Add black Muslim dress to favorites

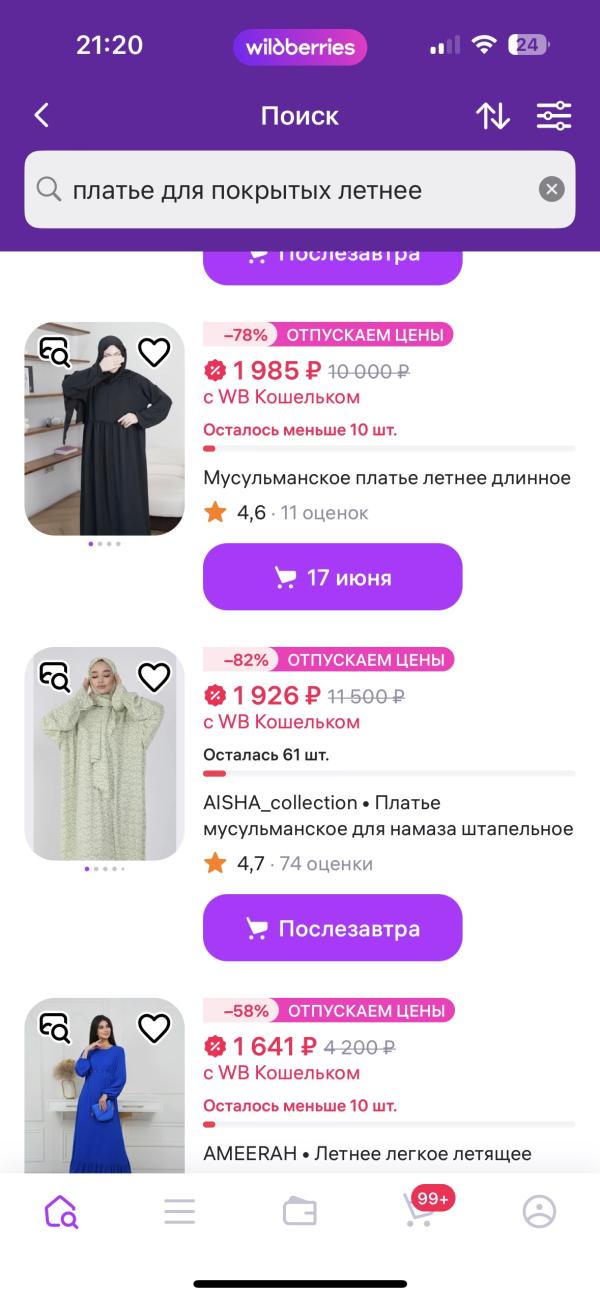[x=154, y=352]
